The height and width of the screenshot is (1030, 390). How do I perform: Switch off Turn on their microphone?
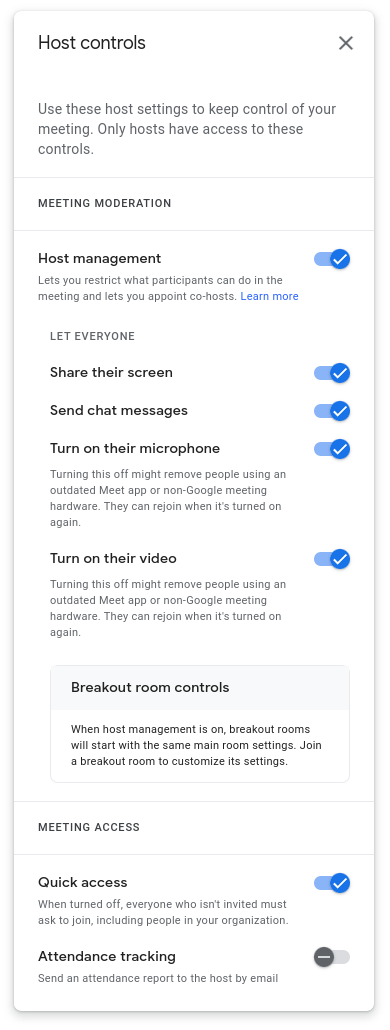click(x=332, y=449)
